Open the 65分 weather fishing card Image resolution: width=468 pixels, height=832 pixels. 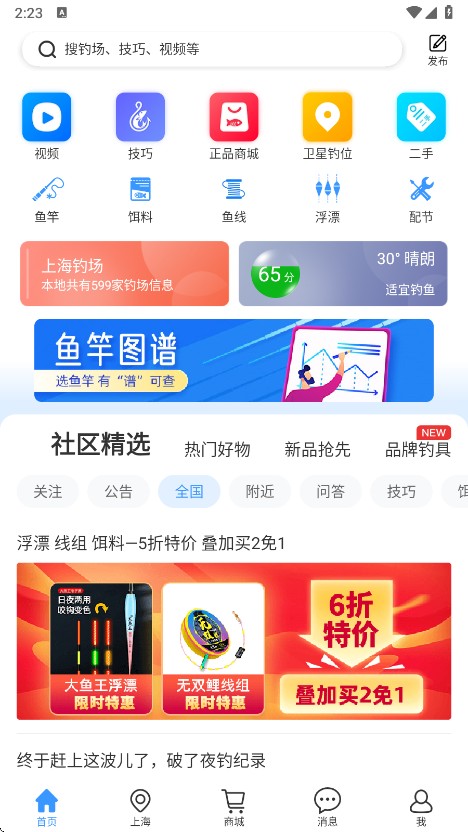coord(343,274)
